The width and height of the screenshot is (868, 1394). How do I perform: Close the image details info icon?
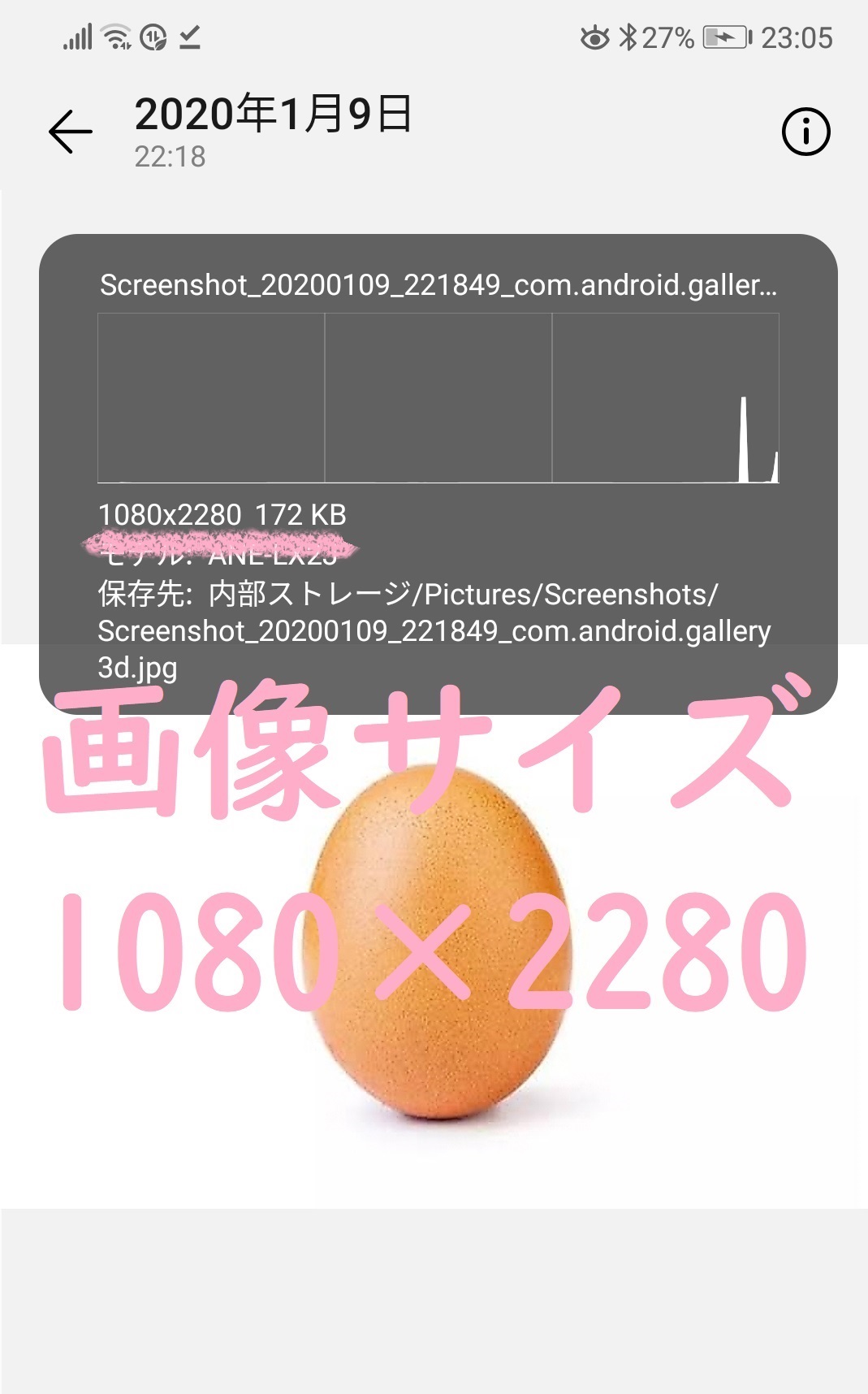(x=805, y=132)
